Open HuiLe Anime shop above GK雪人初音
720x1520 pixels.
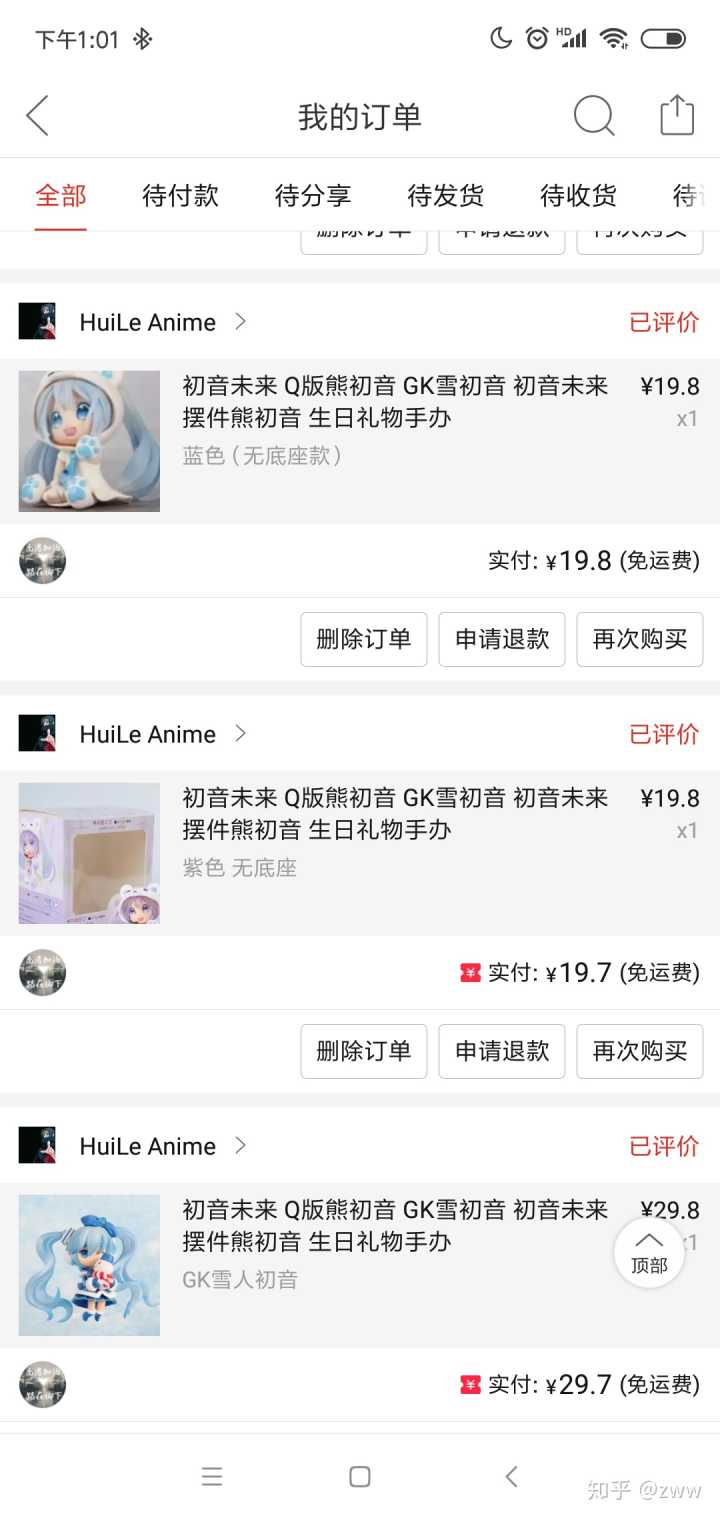[148, 1146]
